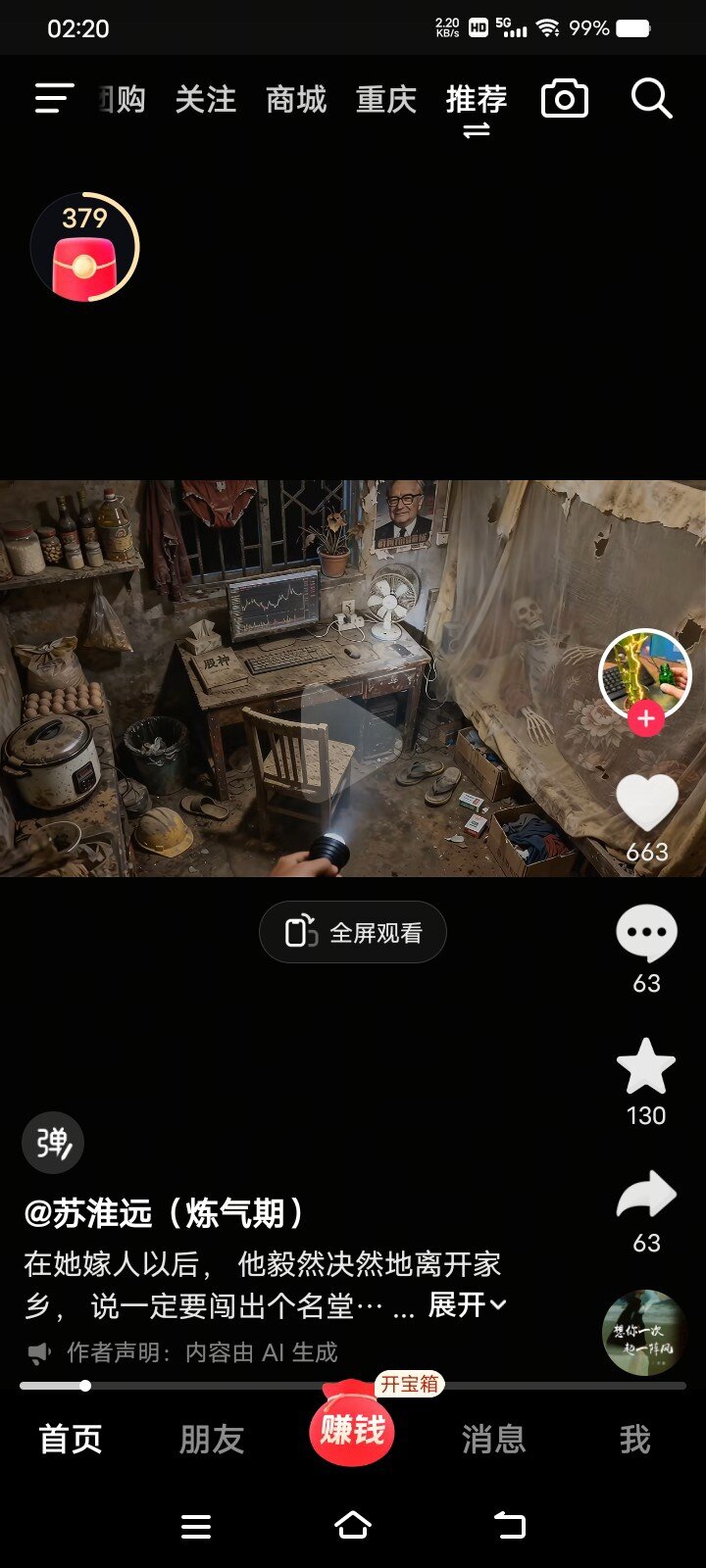
Task: Add this video to favorites
Action: [x=646, y=1066]
